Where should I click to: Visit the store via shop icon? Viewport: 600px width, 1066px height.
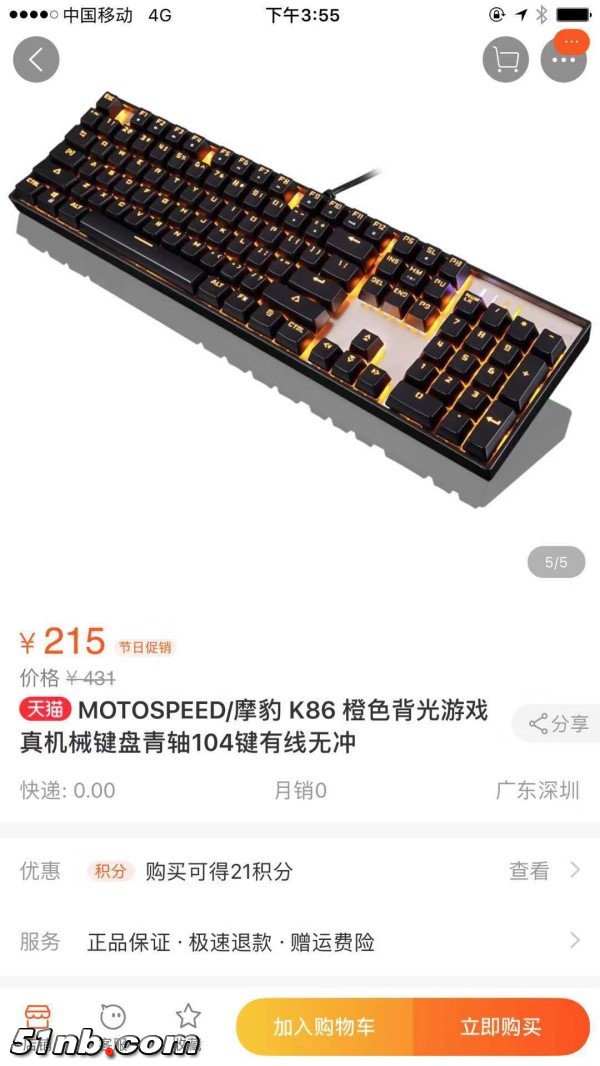pyautogui.click(x=37, y=1022)
